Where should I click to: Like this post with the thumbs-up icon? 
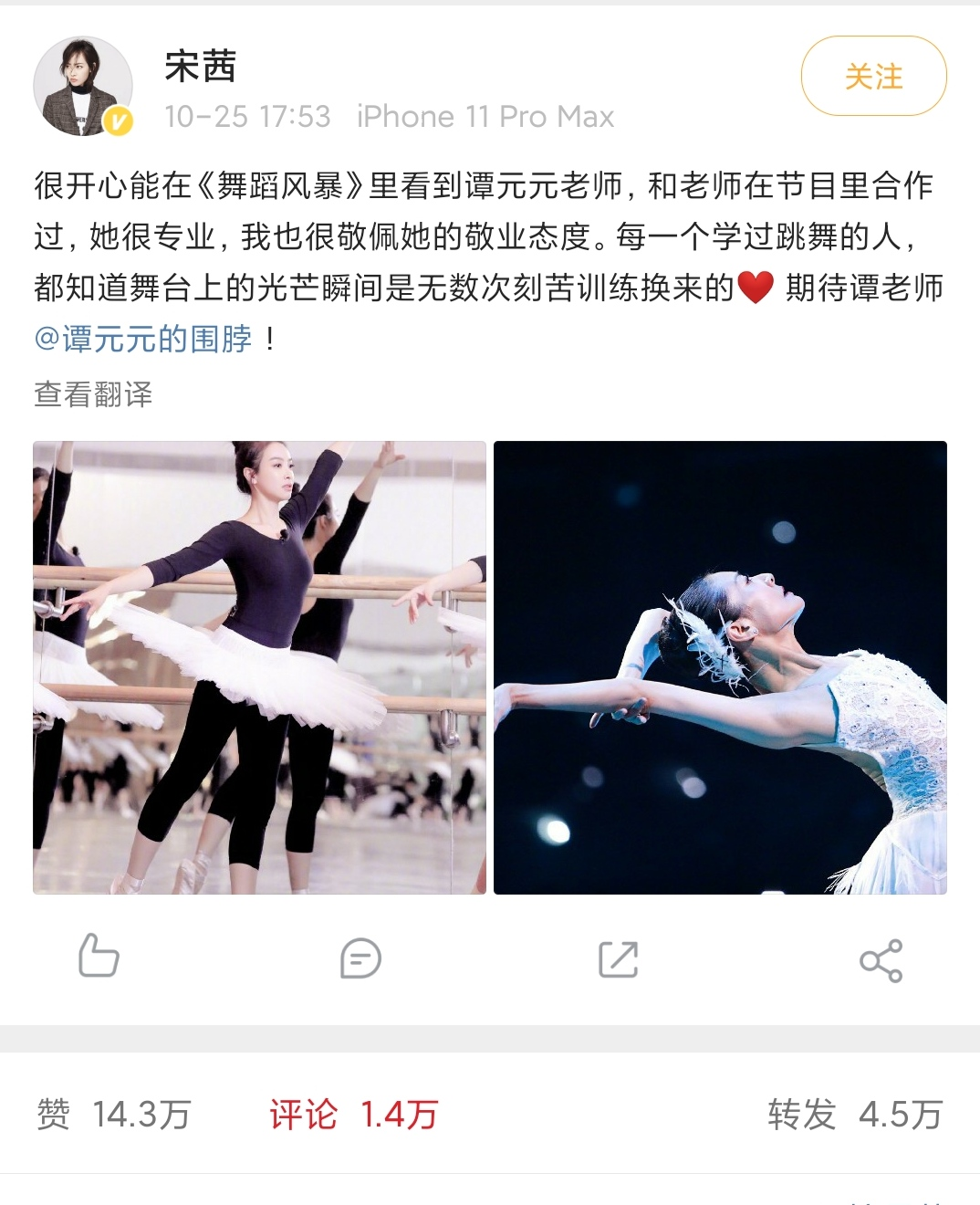(x=99, y=957)
